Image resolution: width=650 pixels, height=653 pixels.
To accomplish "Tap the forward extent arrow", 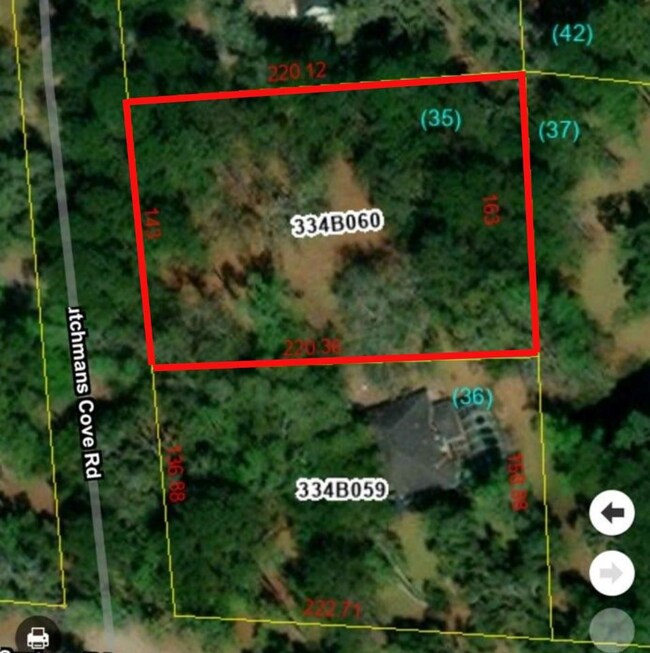I will (x=611, y=573).
